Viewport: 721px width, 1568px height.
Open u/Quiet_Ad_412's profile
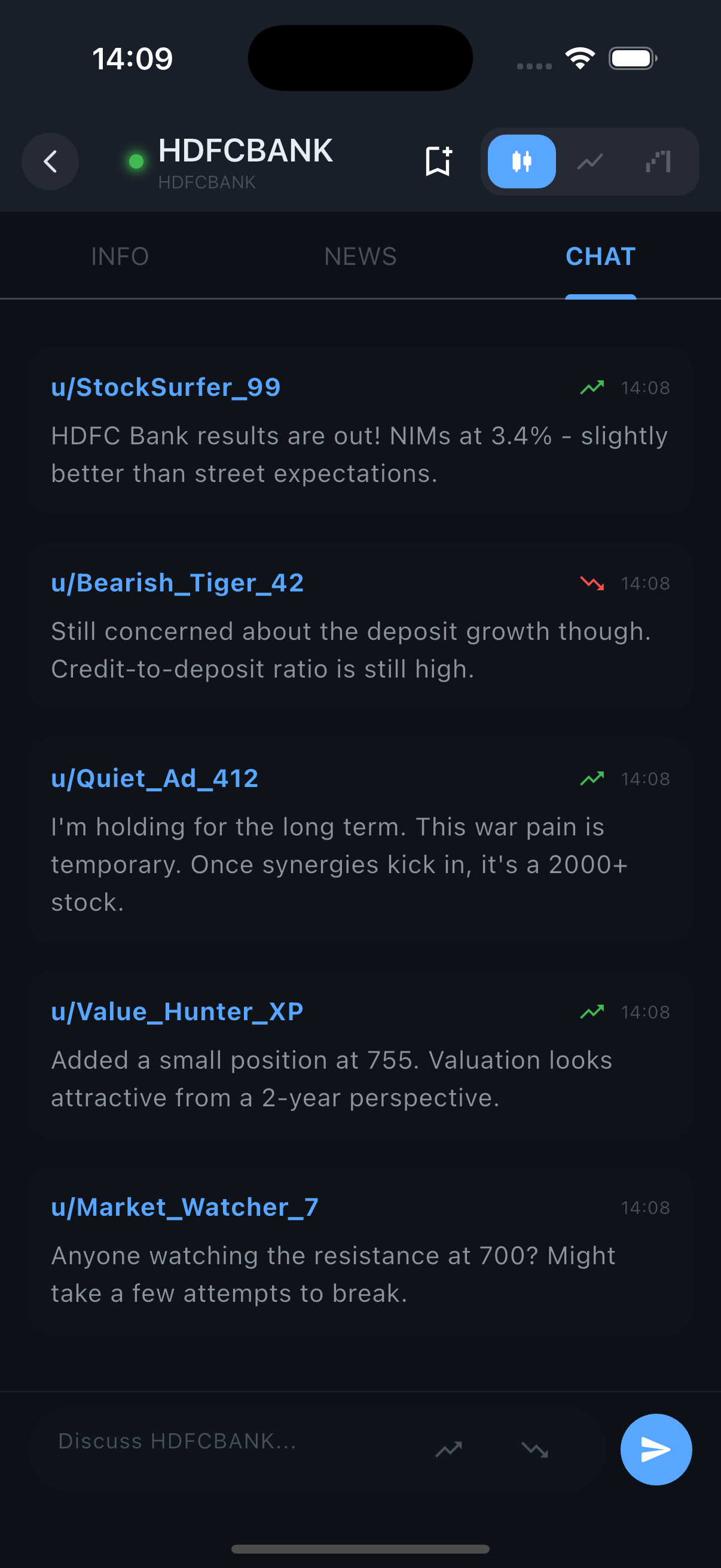[155, 778]
